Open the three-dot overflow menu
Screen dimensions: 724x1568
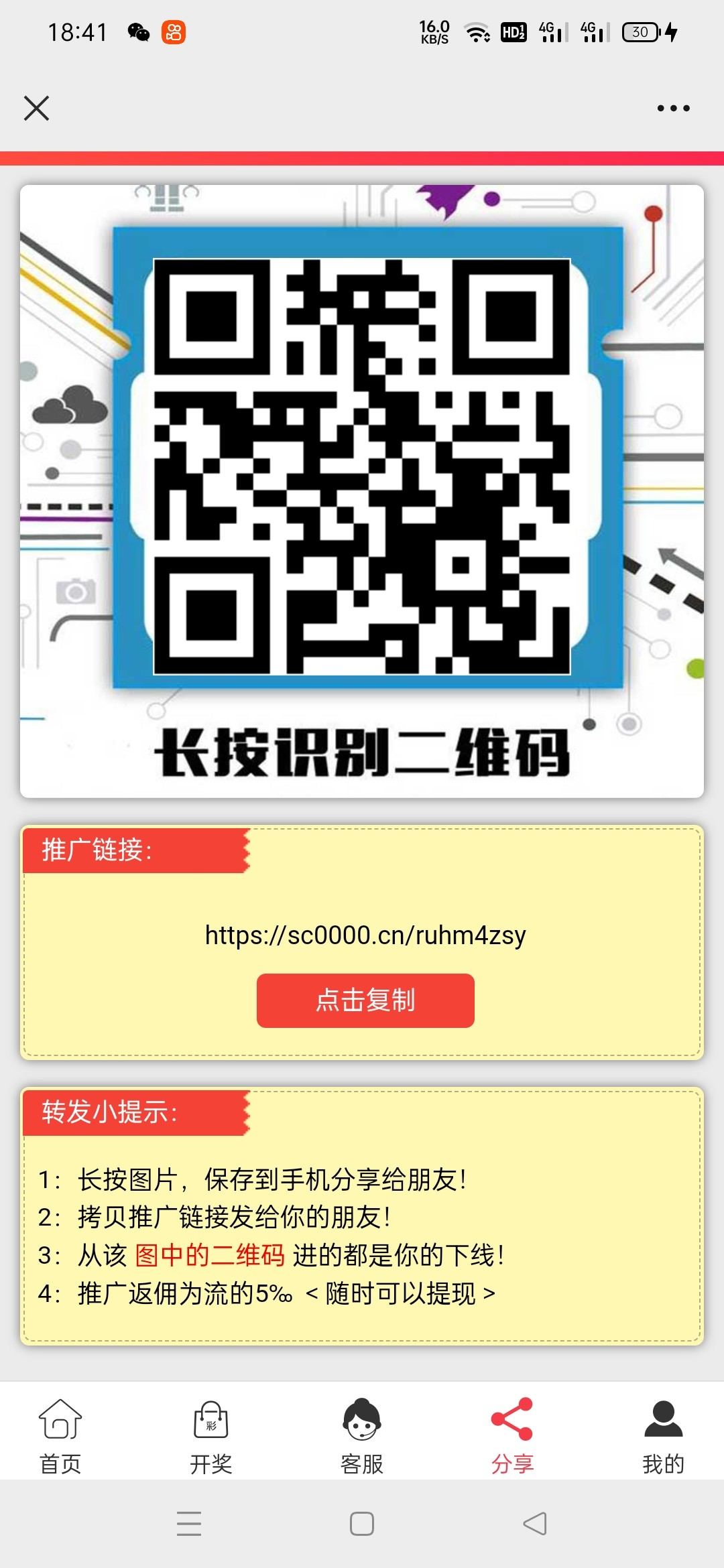coord(673,108)
